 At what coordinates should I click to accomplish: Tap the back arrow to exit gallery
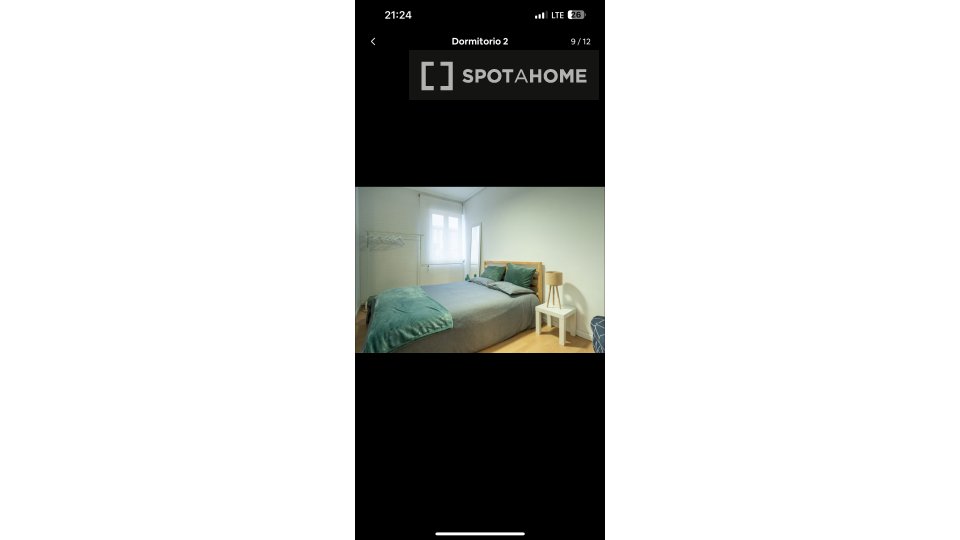373,42
